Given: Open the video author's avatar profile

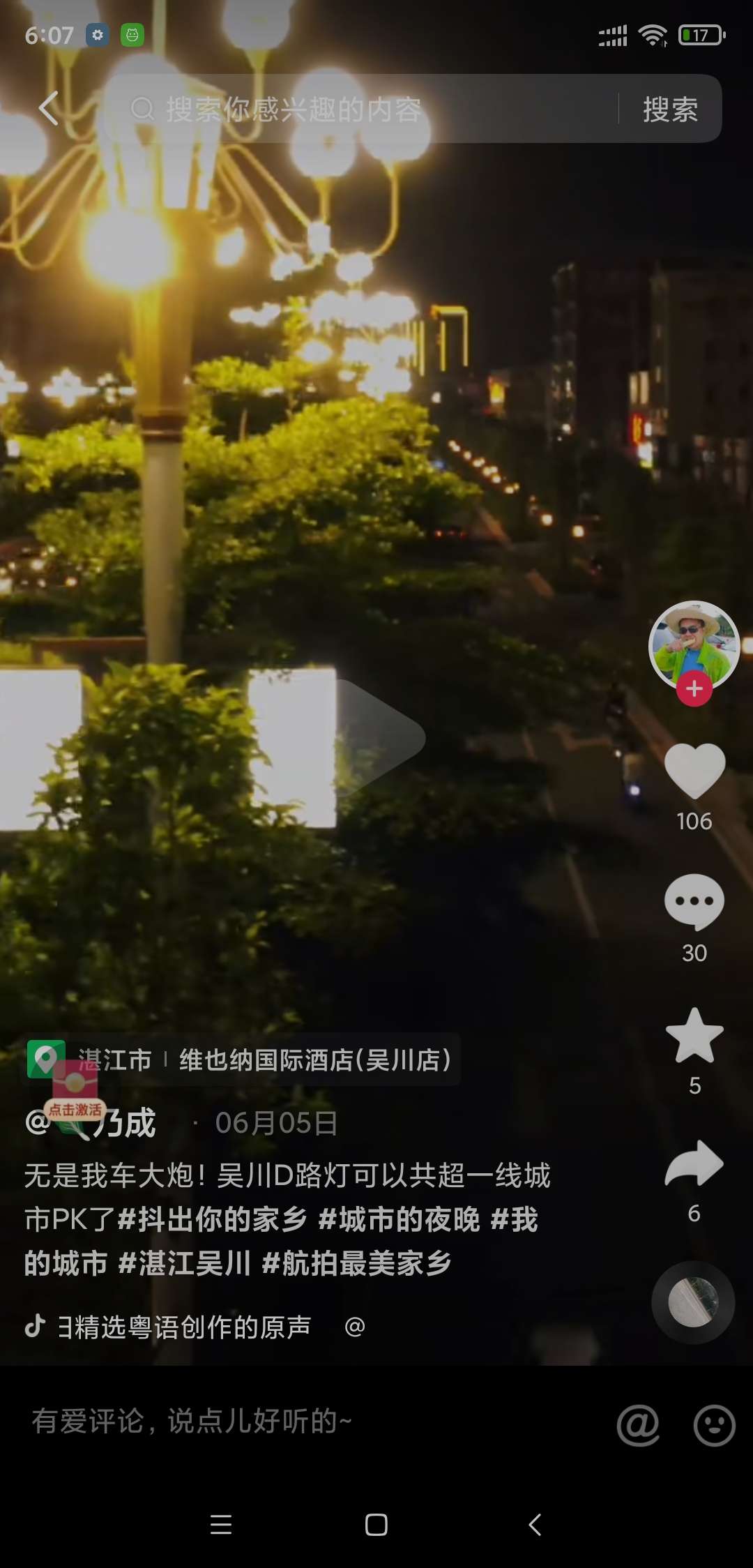Looking at the screenshot, I should pyautogui.click(x=694, y=642).
